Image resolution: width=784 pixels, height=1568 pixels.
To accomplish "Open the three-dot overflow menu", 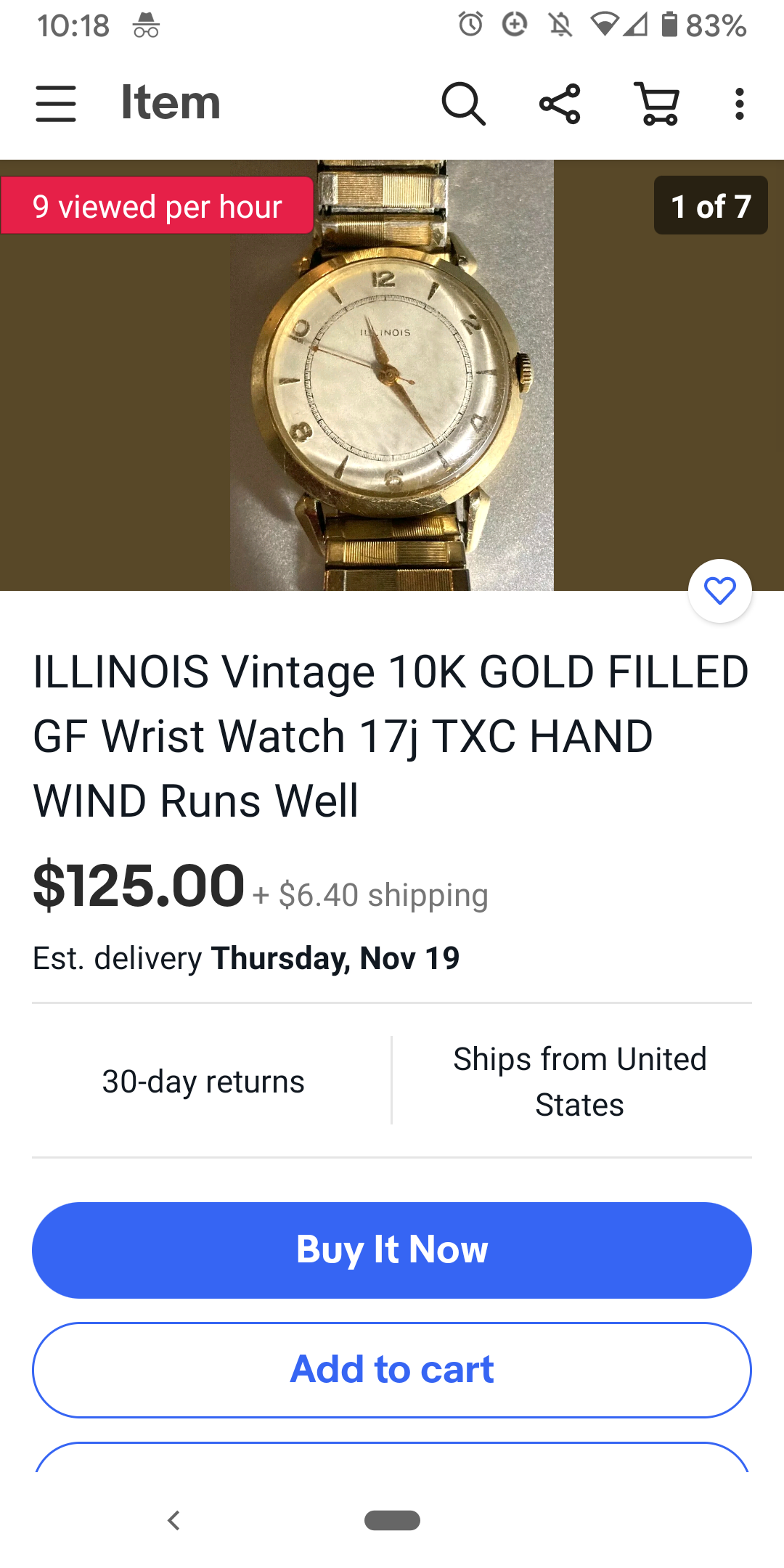I will point(739,104).
